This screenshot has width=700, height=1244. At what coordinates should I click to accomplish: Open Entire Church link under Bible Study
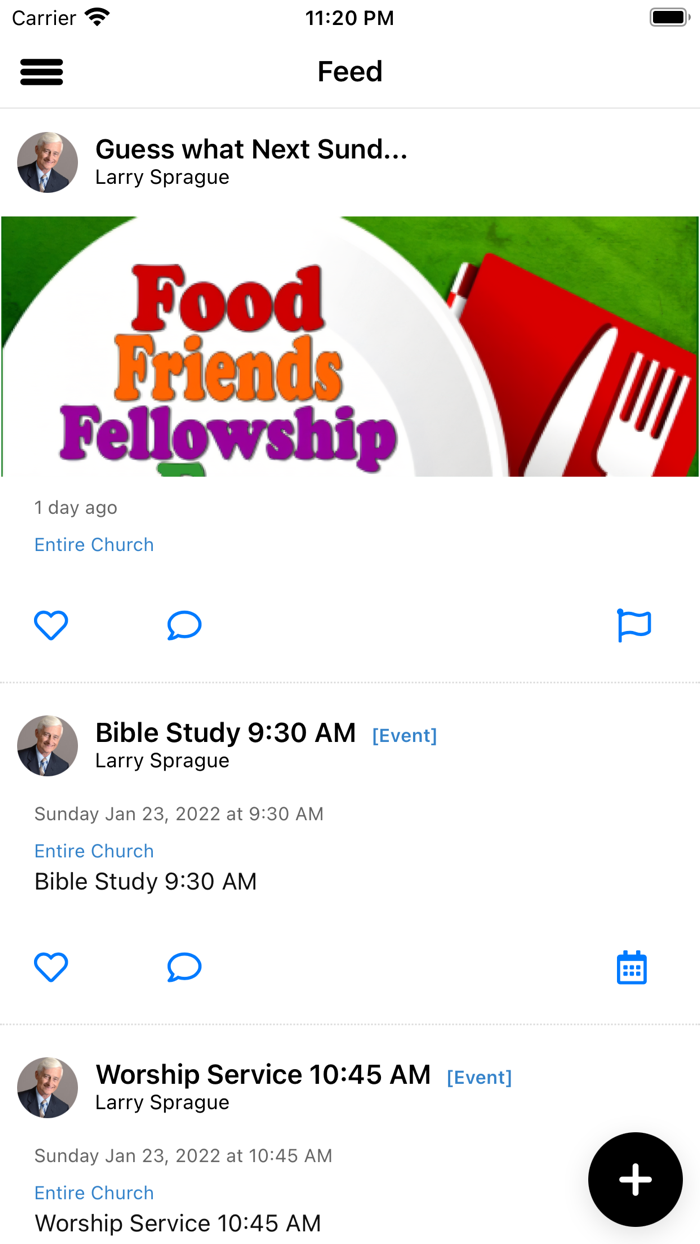coord(94,851)
